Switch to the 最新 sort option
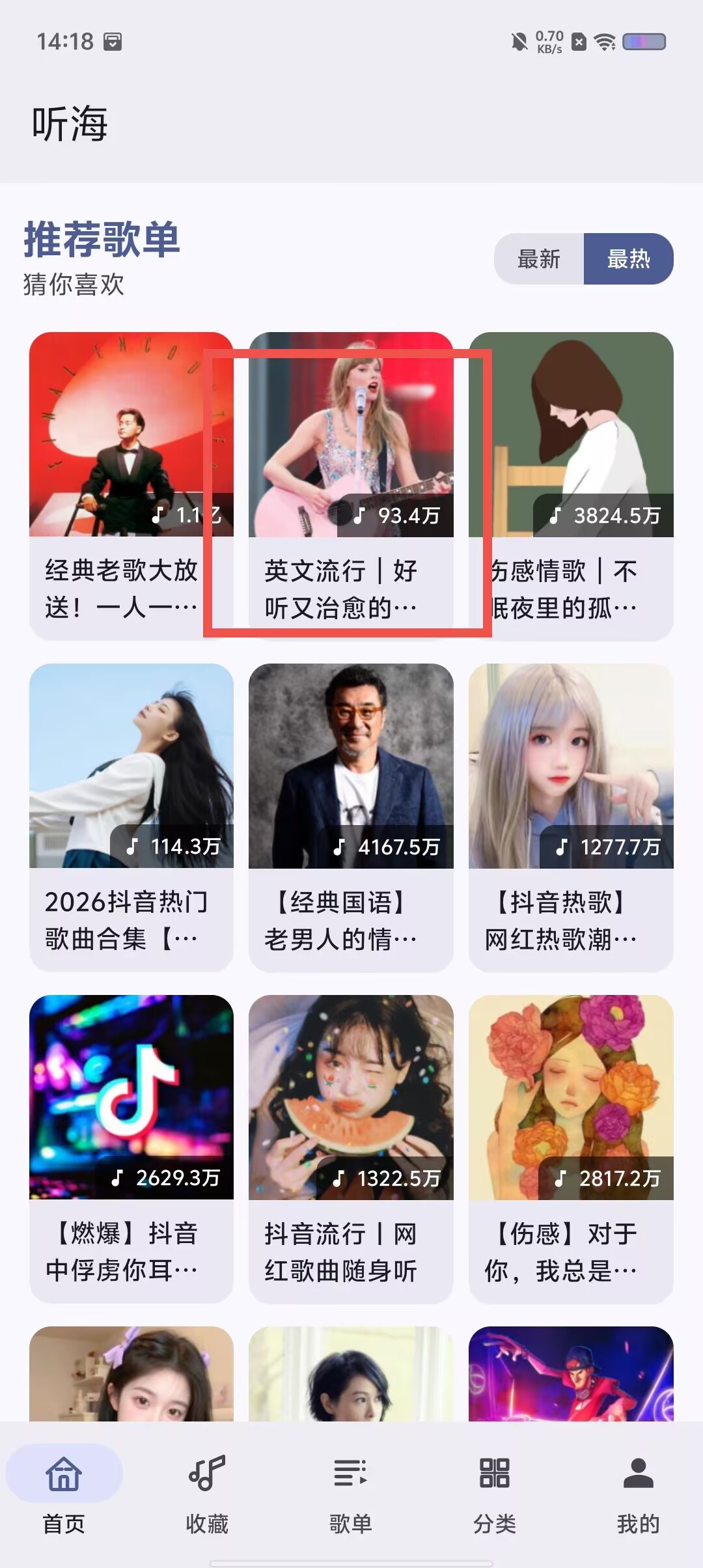This screenshot has height=1568, width=703. (539, 259)
